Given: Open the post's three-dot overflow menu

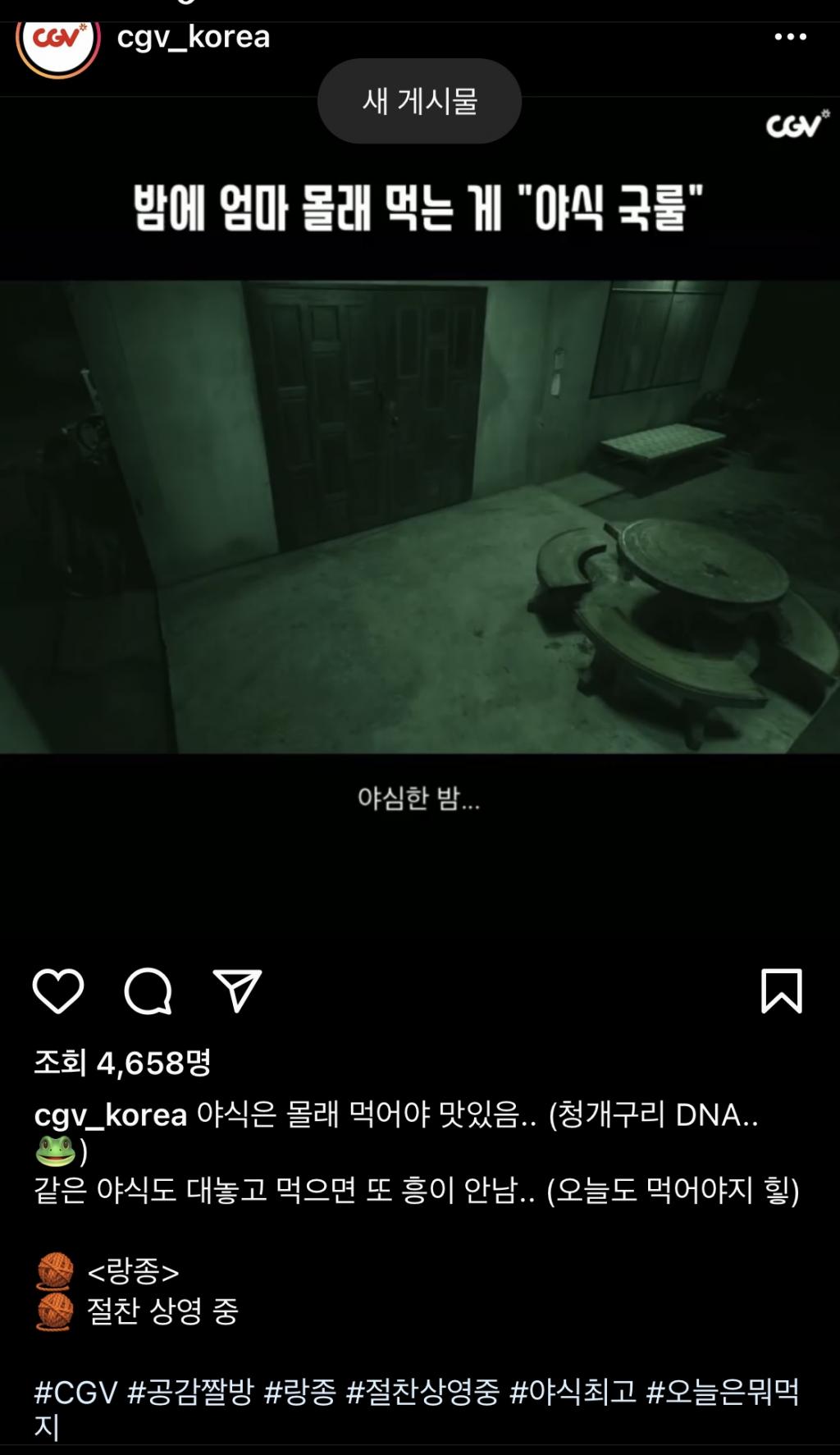Looking at the screenshot, I should (790, 37).
